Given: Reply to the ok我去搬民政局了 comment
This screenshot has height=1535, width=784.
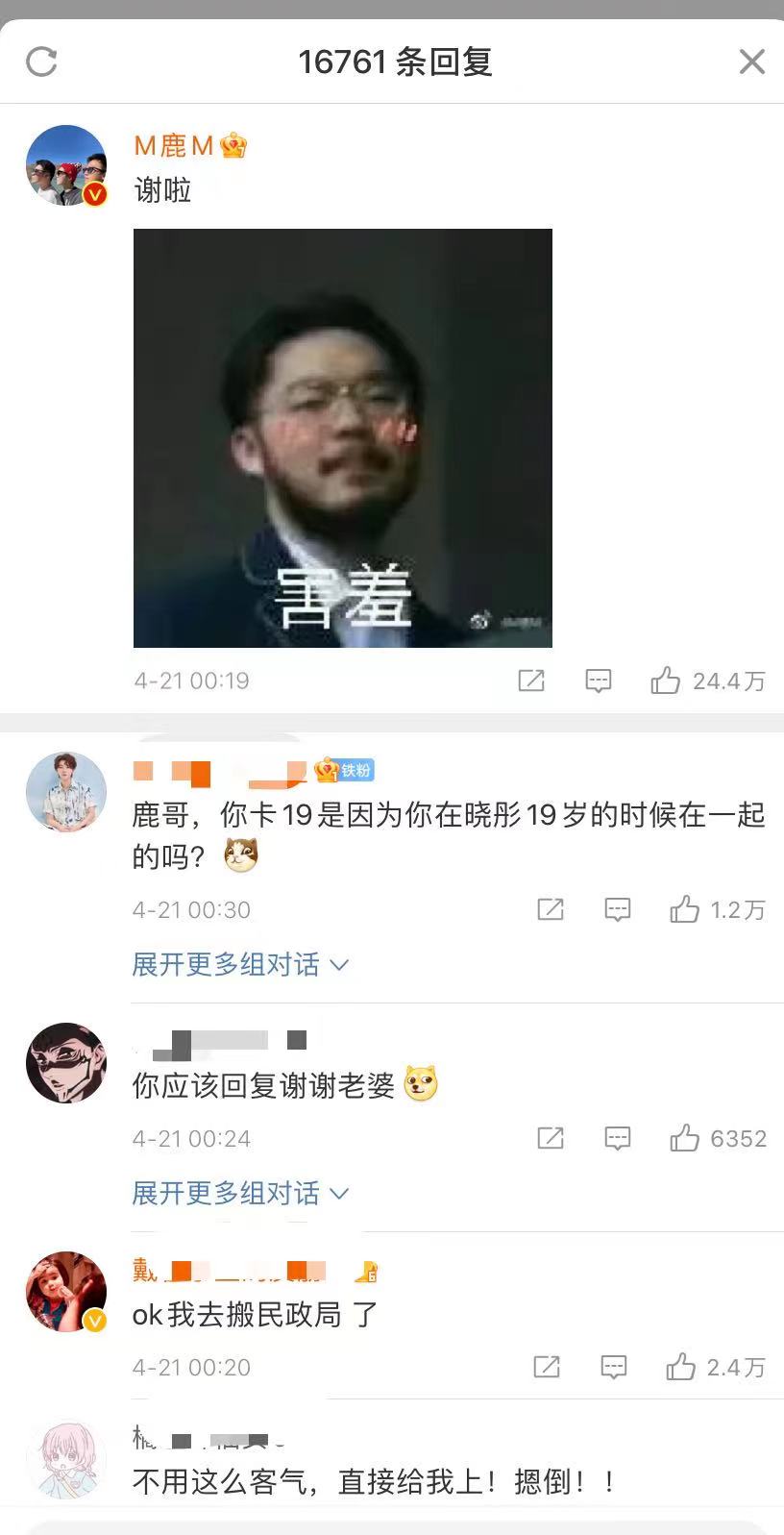Looking at the screenshot, I should [614, 1367].
